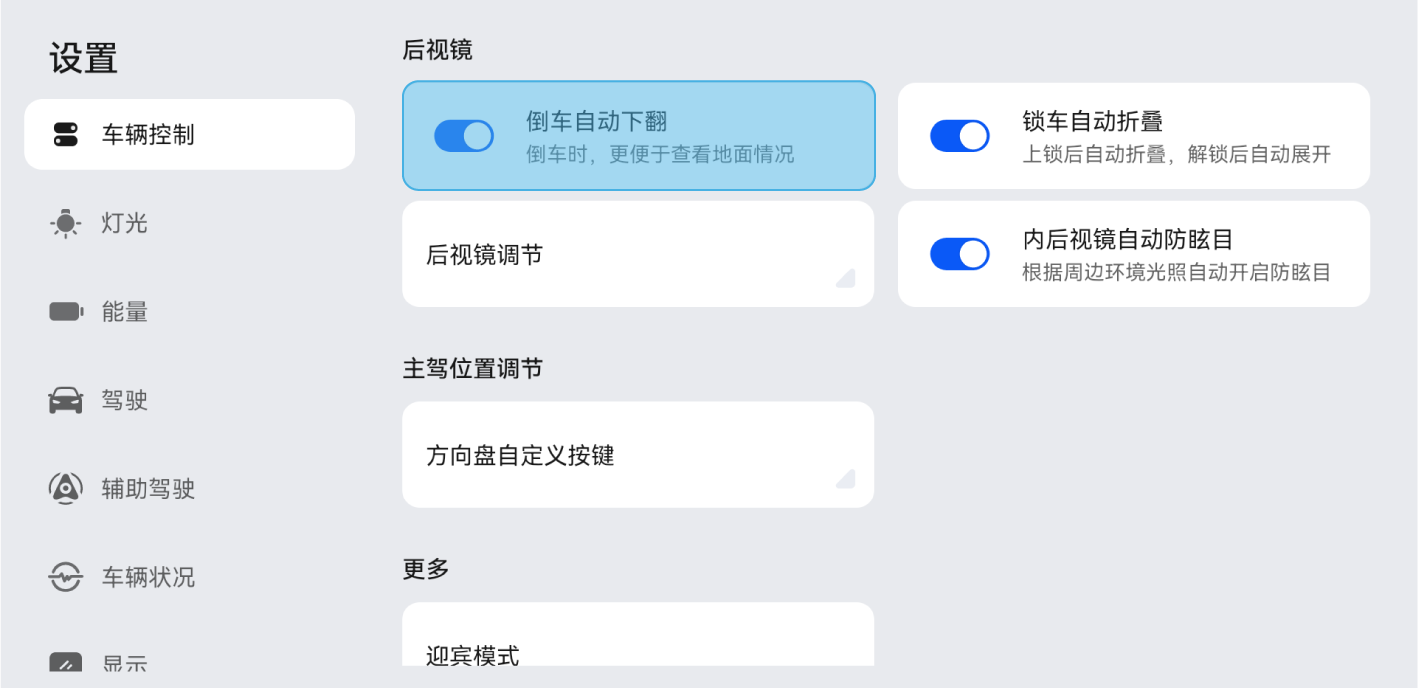
Task: Toggle 倒车自动下翻 switch
Action: (x=464, y=136)
